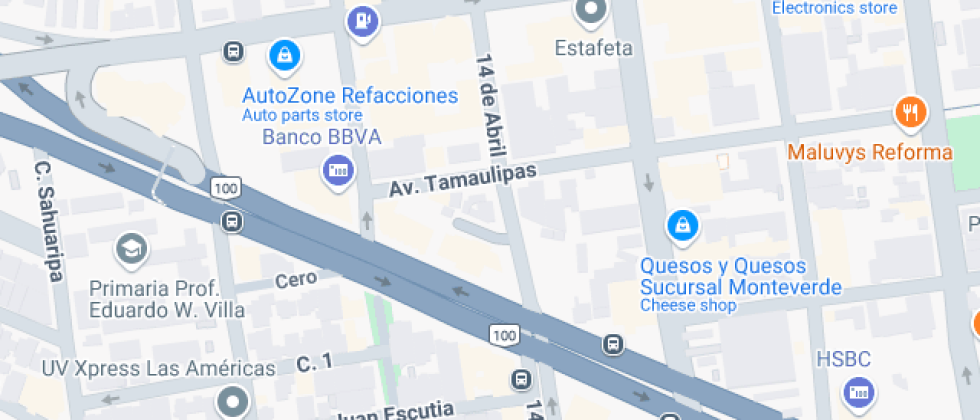Open the Maluvys Reforma restaurant pin
The image size is (980, 420).
pos(909,113)
